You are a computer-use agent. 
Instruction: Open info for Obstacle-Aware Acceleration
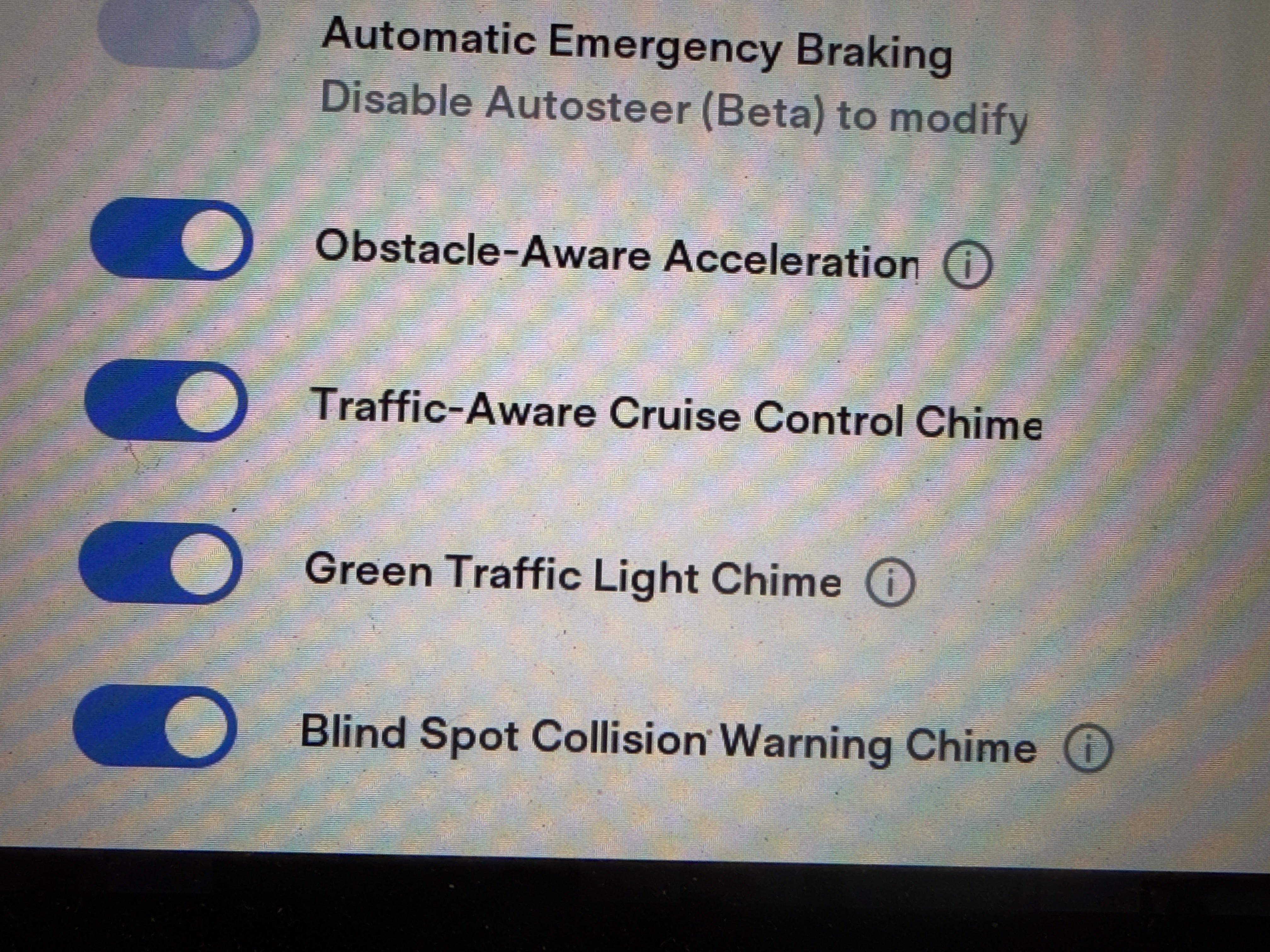point(968,266)
